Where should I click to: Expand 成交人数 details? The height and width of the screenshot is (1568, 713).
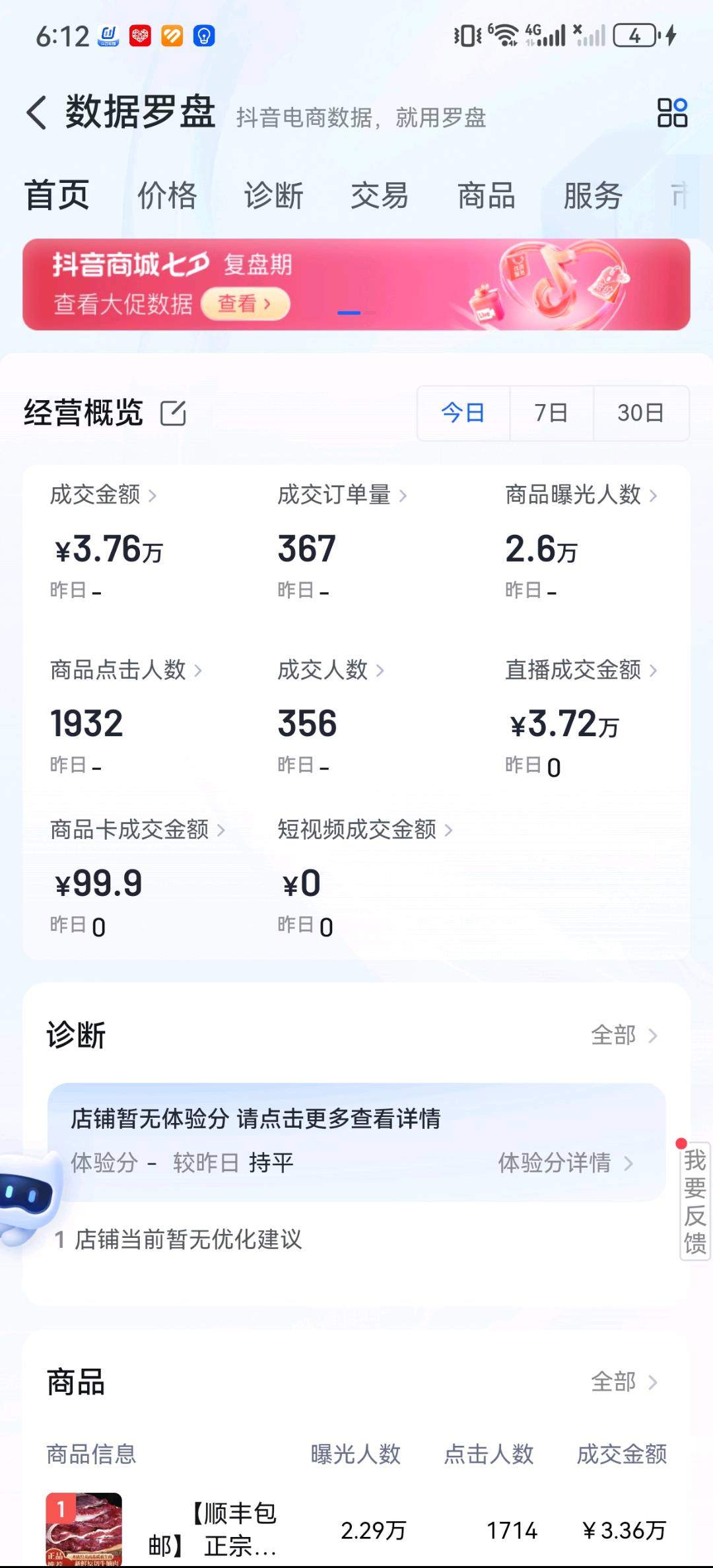(x=380, y=671)
